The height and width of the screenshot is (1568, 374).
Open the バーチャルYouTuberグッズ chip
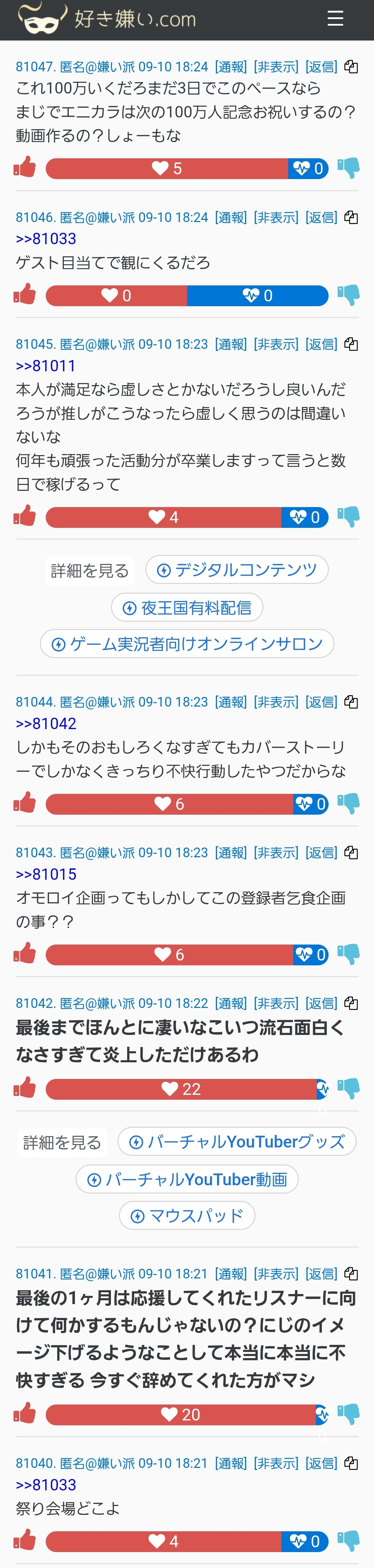(237, 1142)
